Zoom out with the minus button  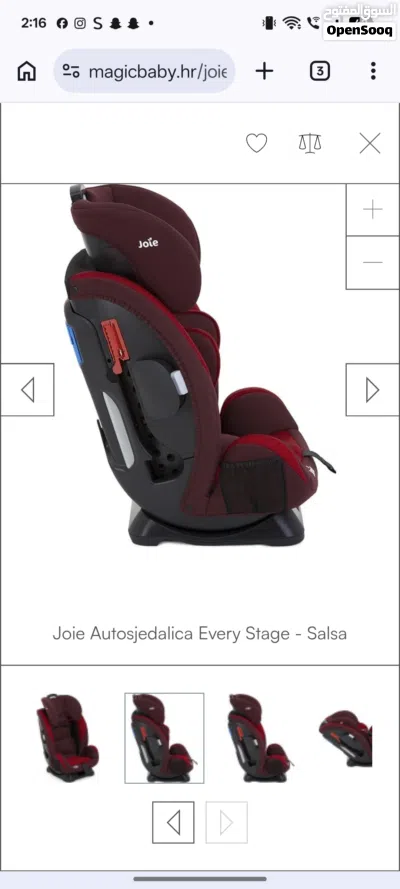[x=372, y=263]
